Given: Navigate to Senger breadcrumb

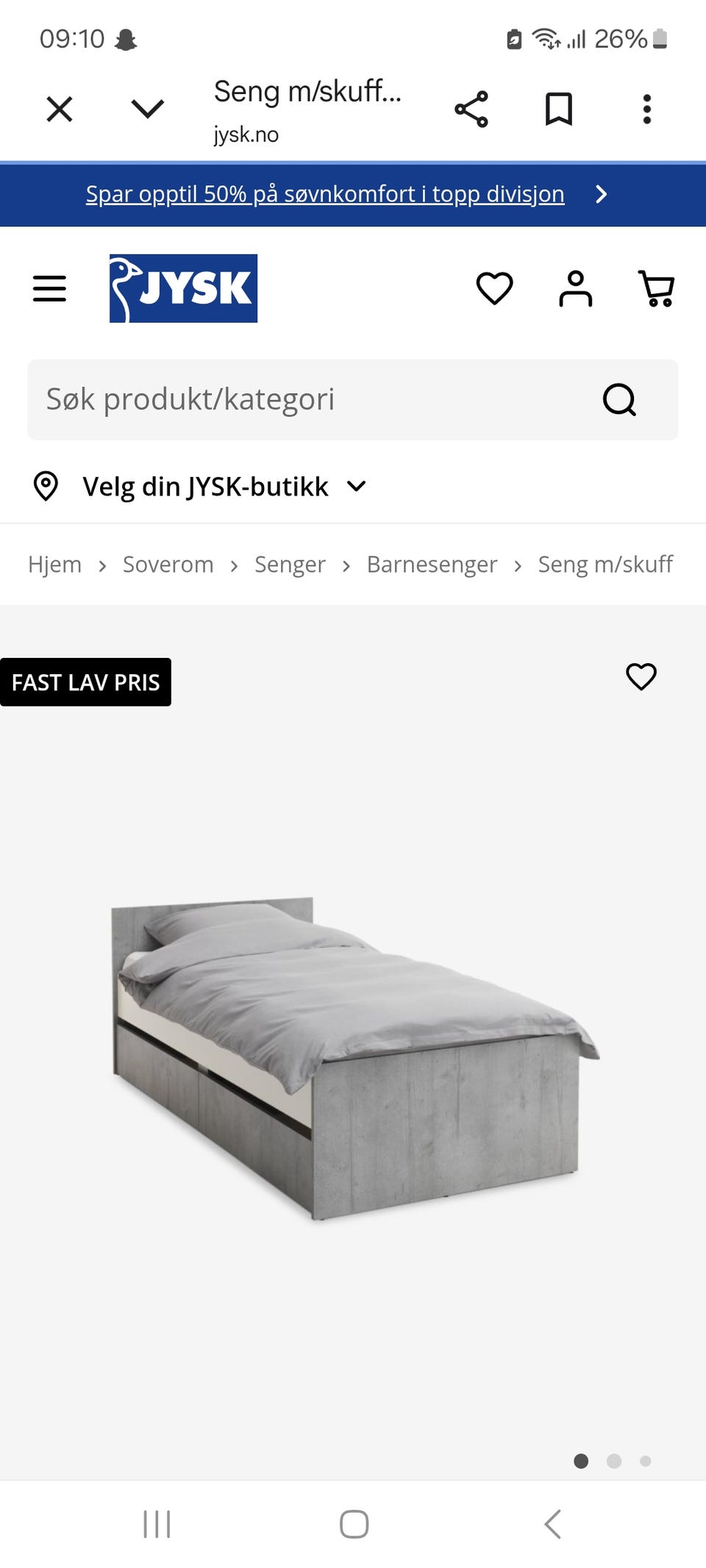Looking at the screenshot, I should (290, 565).
